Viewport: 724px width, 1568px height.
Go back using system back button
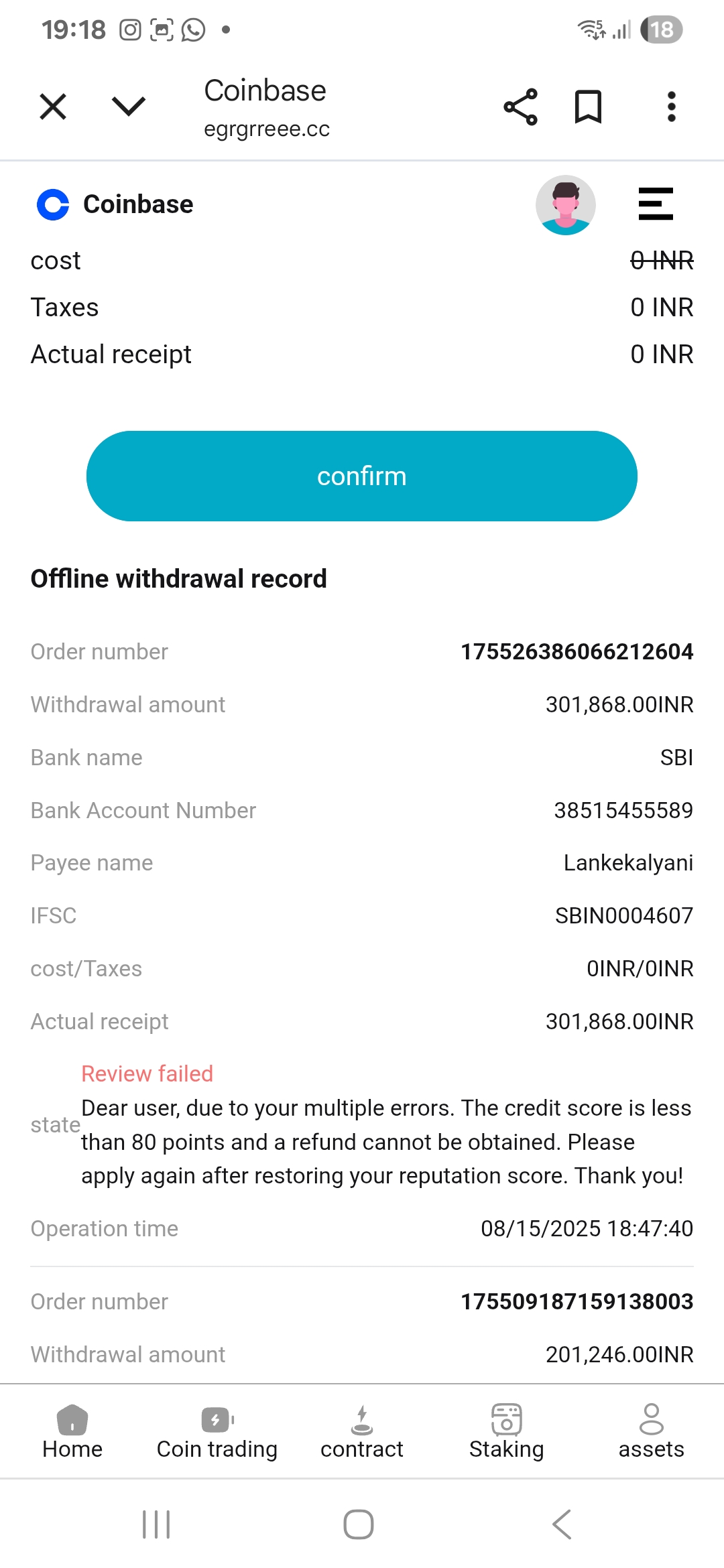coord(562,1524)
